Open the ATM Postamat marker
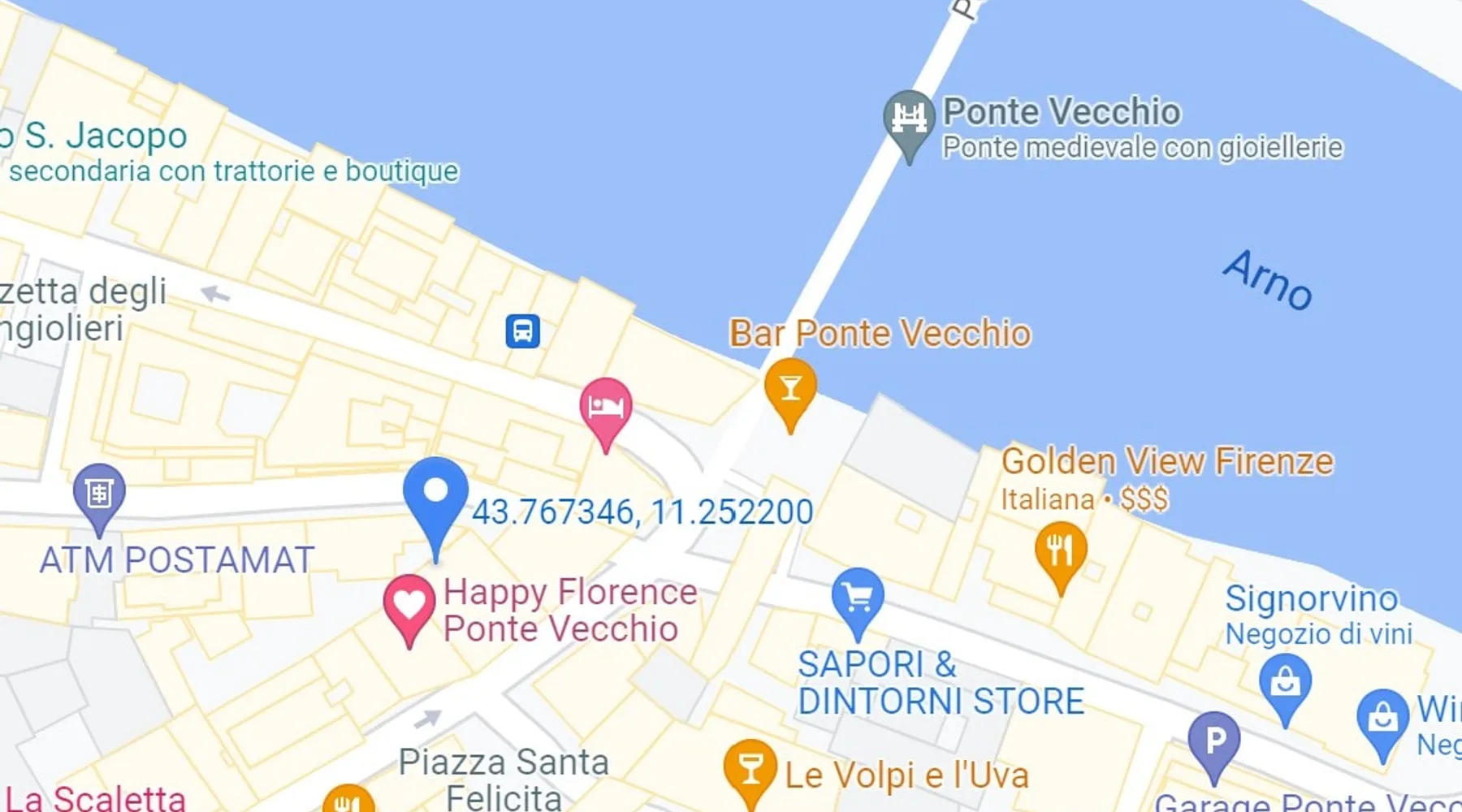Image resolution: width=1462 pixels, height=812 pixels. pos(99,492)
